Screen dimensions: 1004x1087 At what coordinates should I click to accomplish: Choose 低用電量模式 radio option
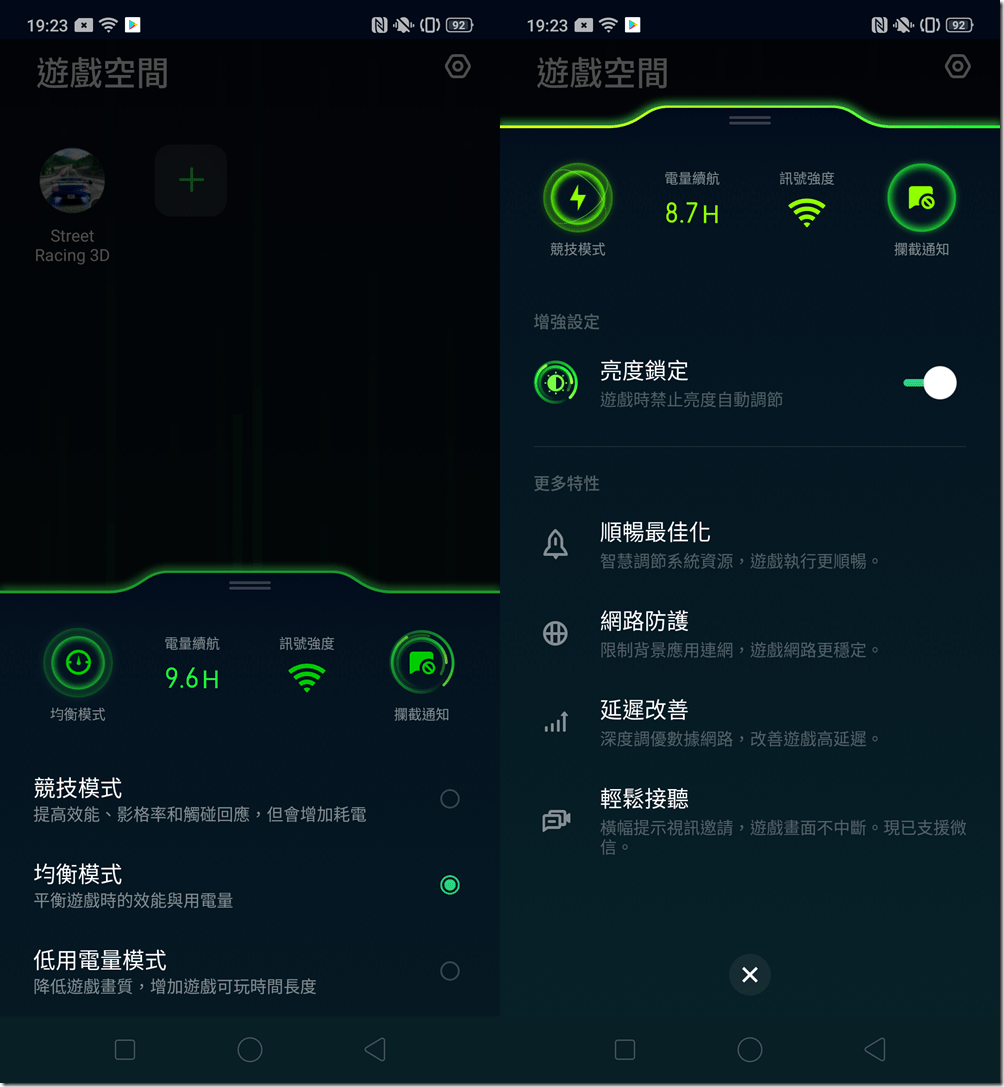tap(450, 971)
